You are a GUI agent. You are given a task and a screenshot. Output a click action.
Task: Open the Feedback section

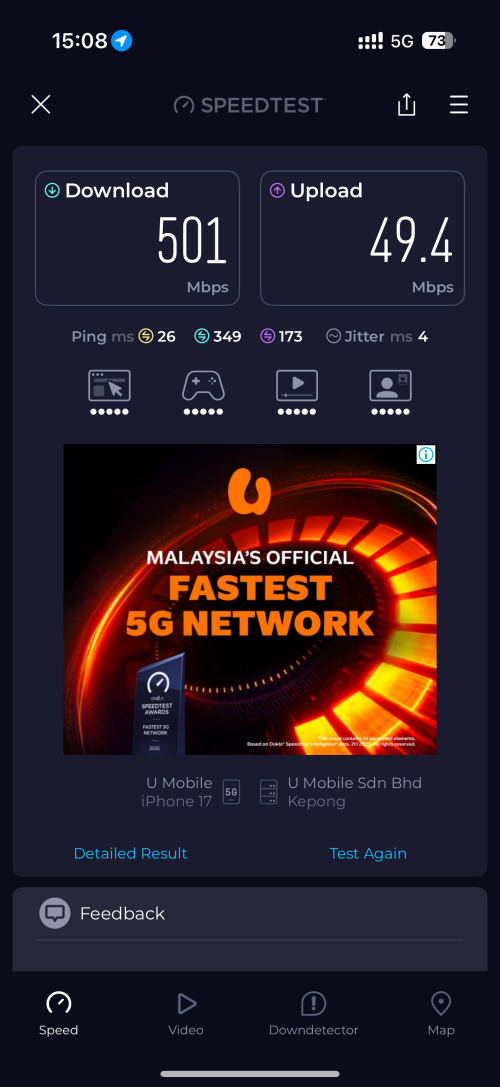point(250,914)
